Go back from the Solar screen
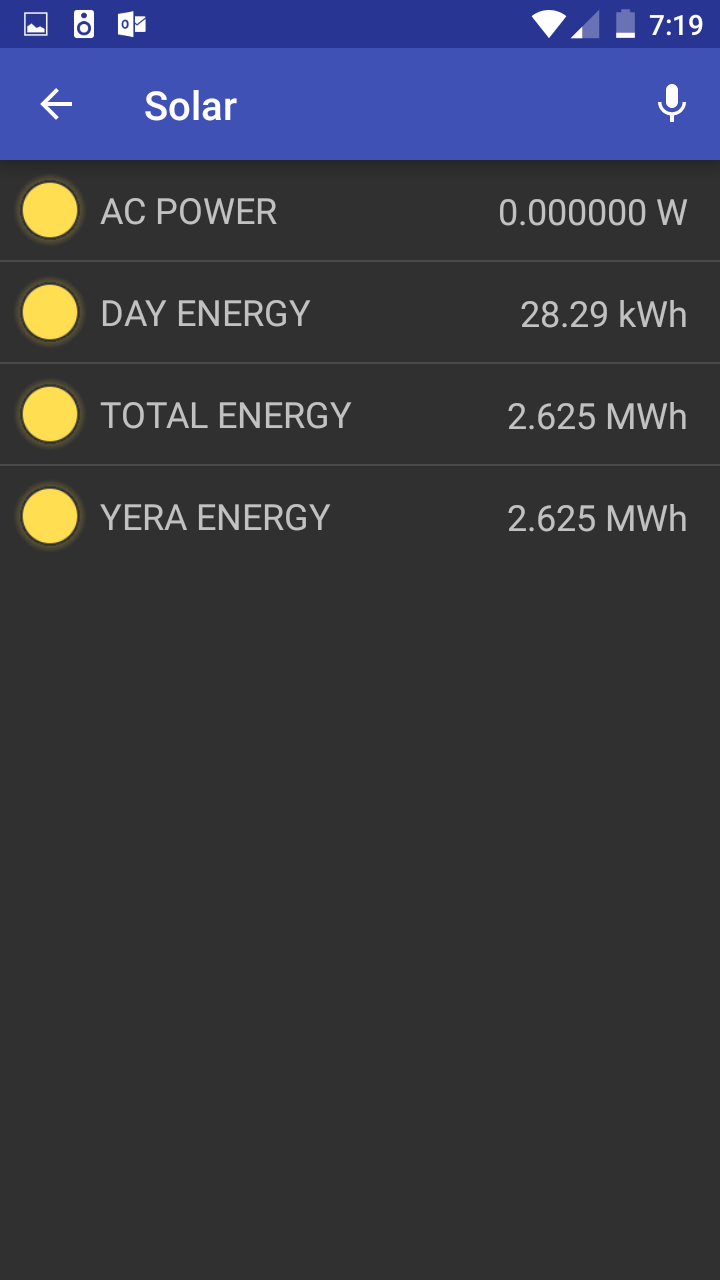The image size is (720, 1280). [x=56, y=105]
